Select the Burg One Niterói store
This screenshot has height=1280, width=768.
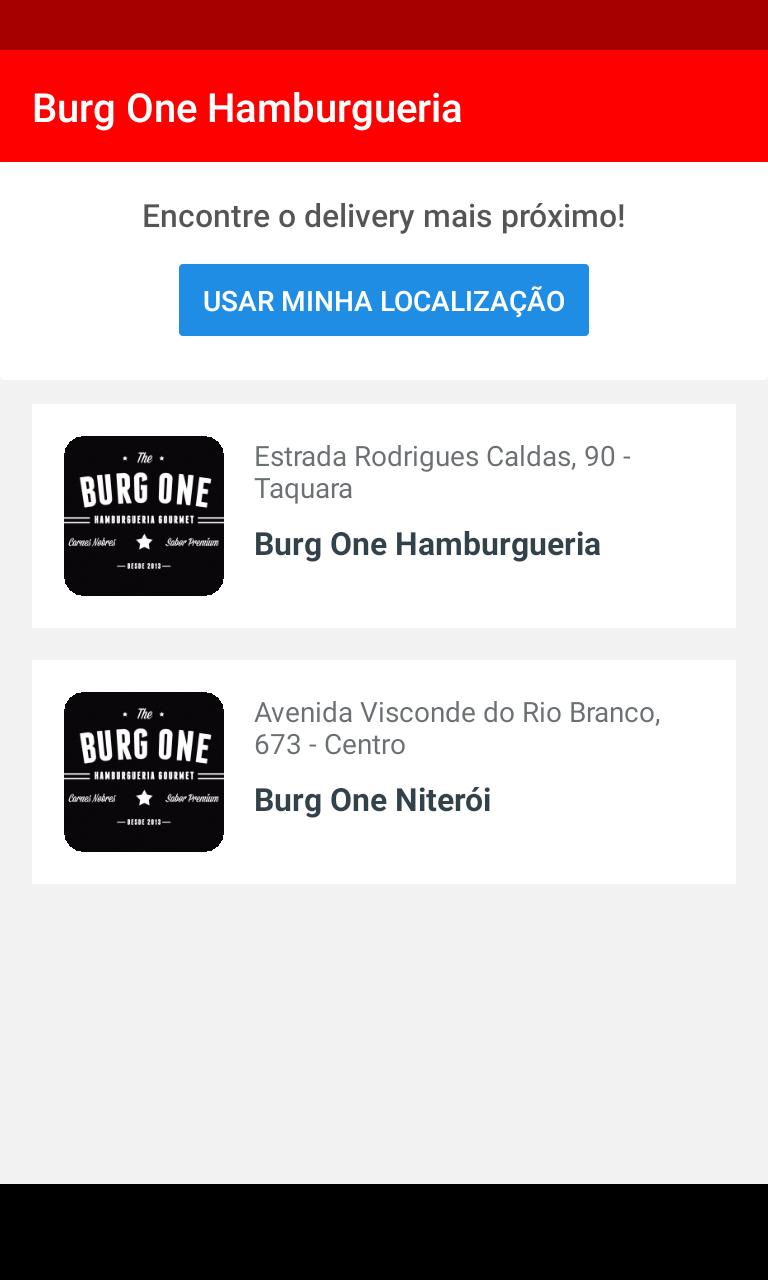click(x=384, y=772)
